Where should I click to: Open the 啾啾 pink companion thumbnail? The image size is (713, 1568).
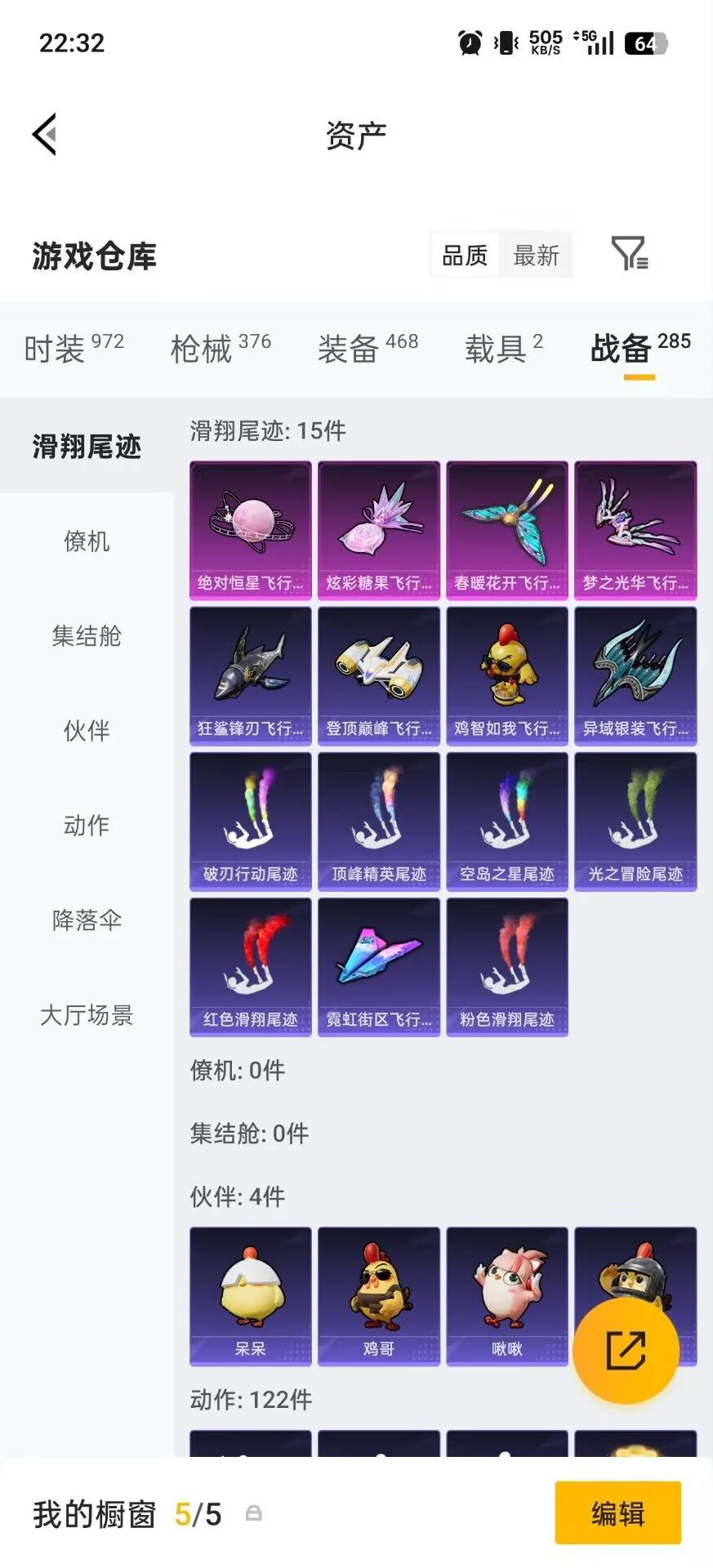506,1294
